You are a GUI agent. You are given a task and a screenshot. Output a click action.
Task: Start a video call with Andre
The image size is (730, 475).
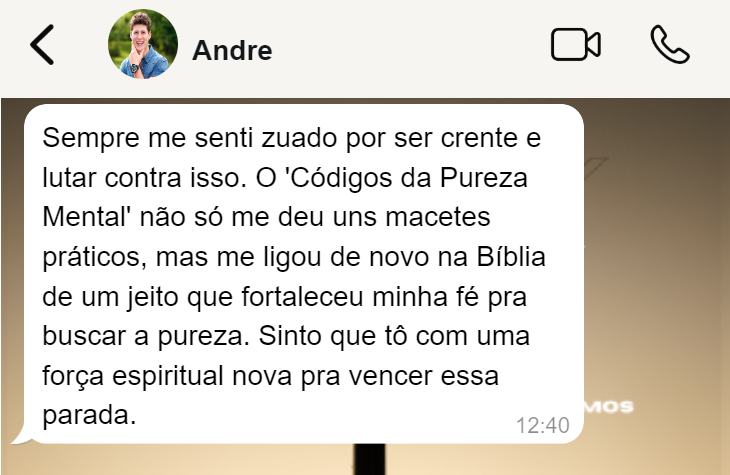click(x=575, y=45)
